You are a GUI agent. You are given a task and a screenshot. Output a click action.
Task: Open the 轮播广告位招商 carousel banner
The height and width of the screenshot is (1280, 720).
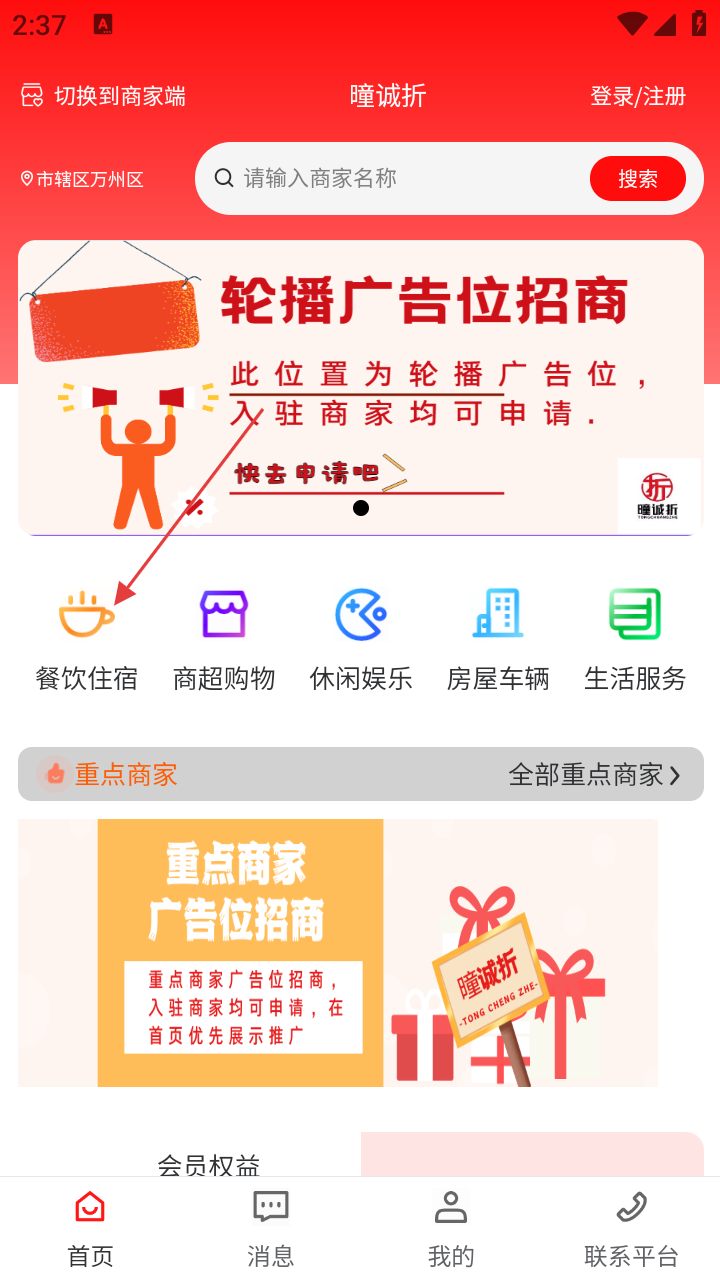pyautogui.click(x=360, y=387)
